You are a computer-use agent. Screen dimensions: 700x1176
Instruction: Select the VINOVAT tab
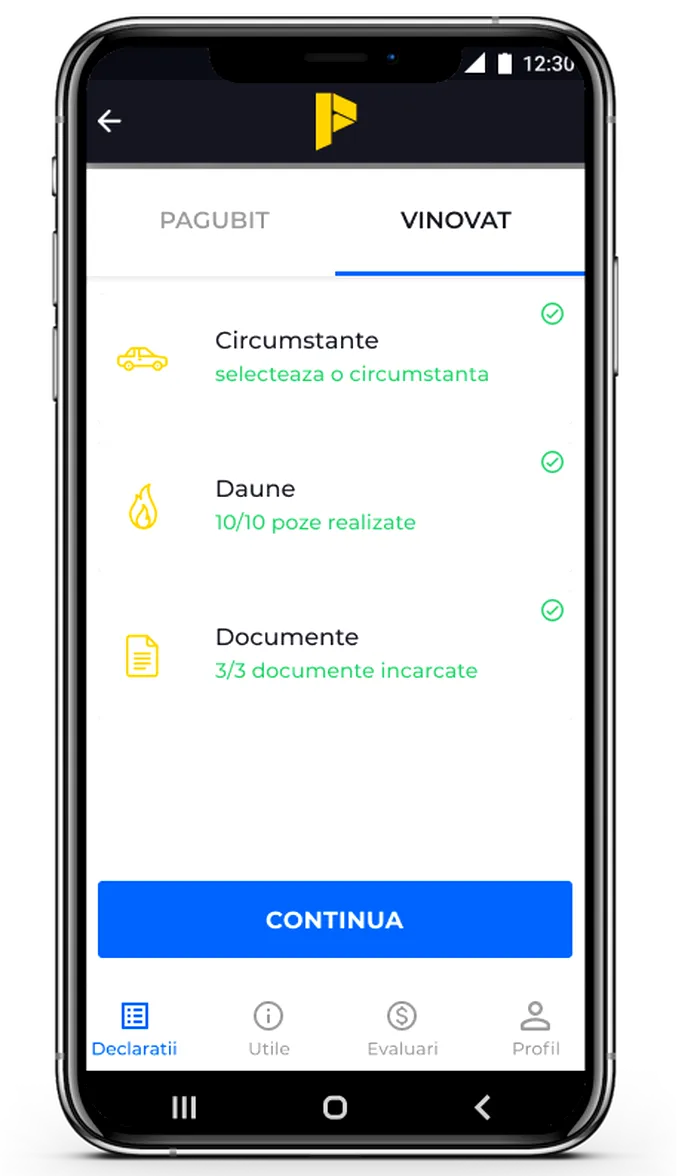[x=456, y=221]
